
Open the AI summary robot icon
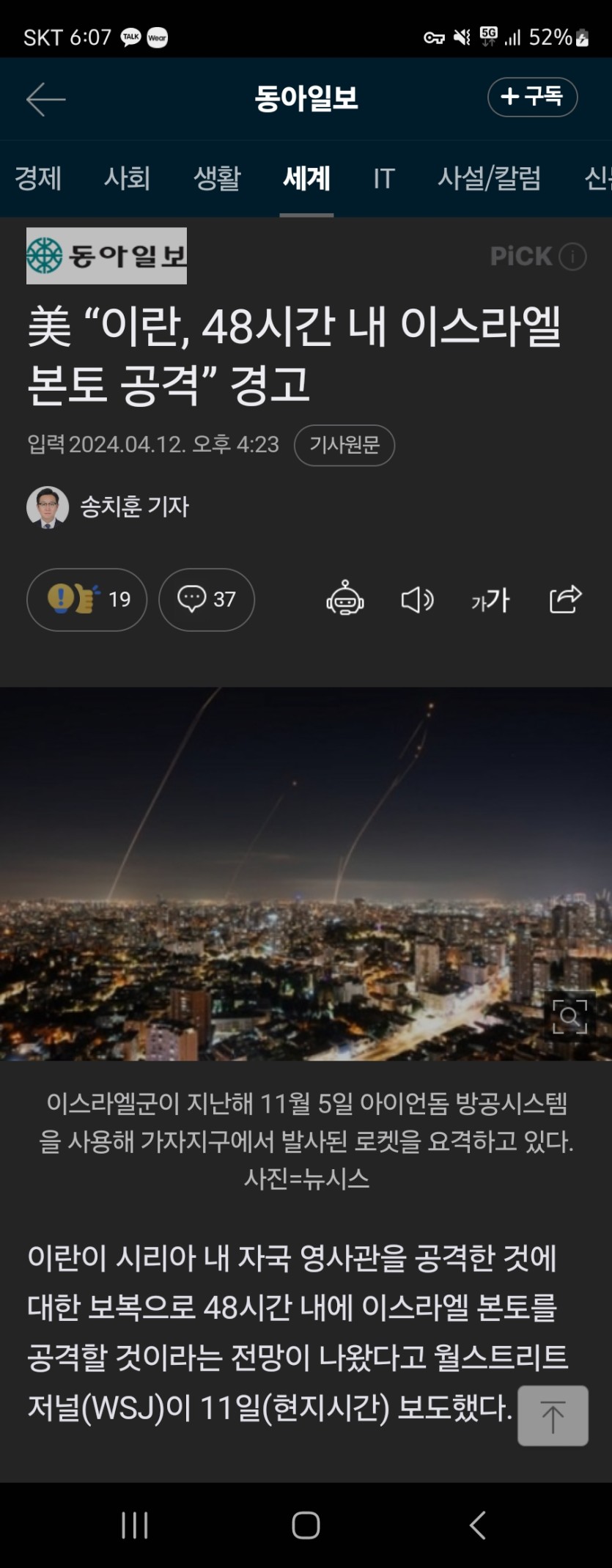[x=344, y=600]
